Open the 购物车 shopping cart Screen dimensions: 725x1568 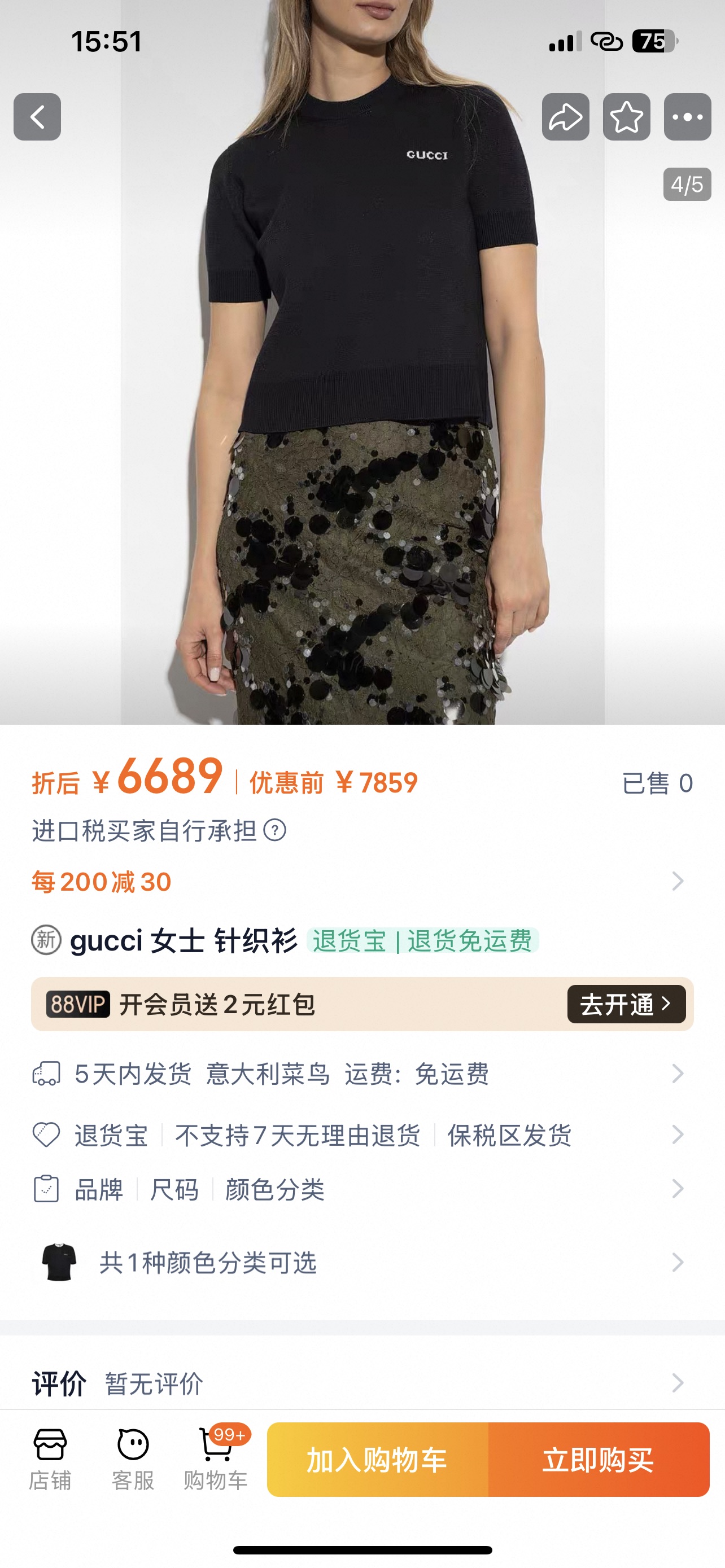coord(216,1458)
